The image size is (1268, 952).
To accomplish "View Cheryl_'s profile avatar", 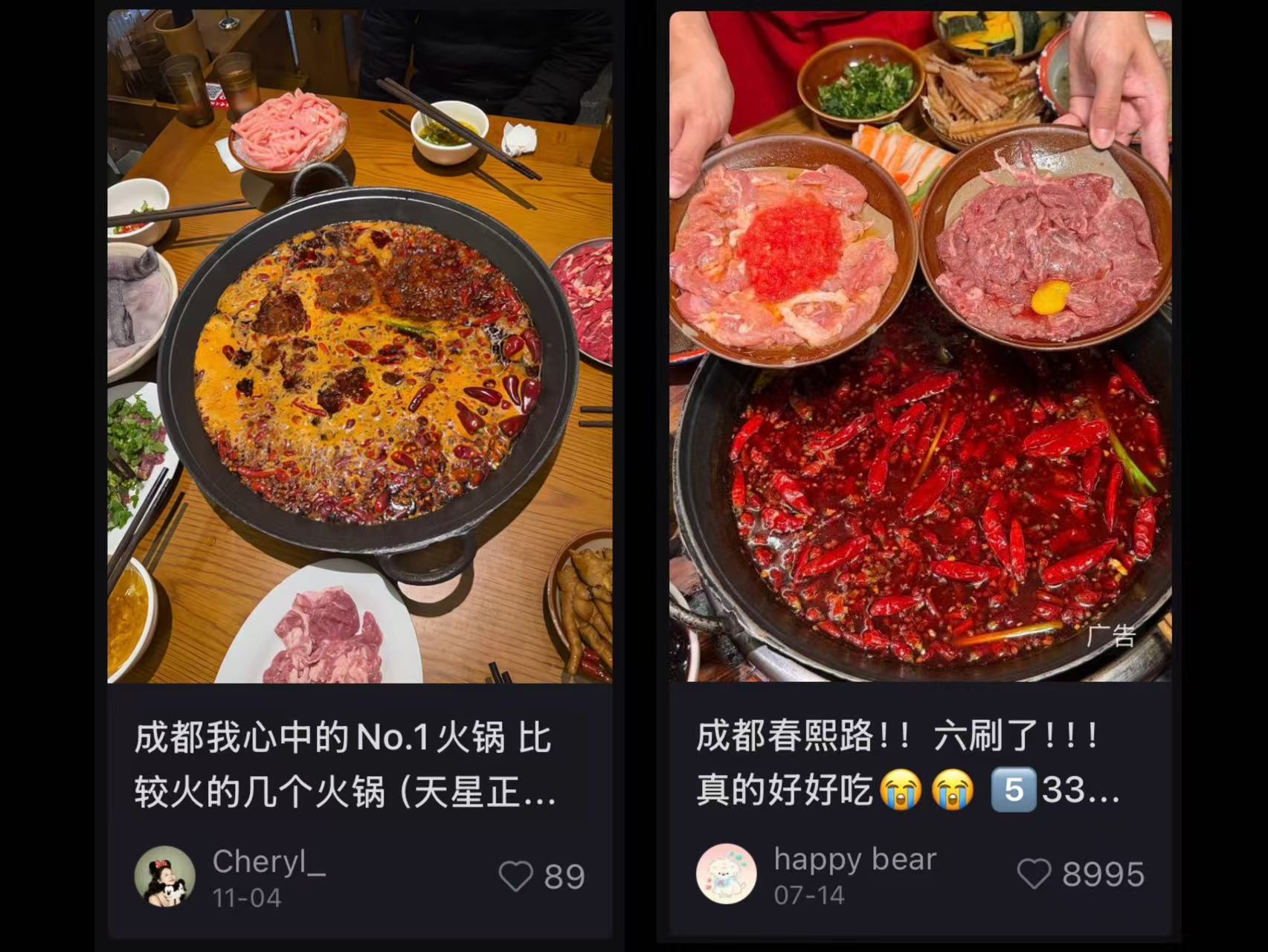I will [x=164, y=876].
